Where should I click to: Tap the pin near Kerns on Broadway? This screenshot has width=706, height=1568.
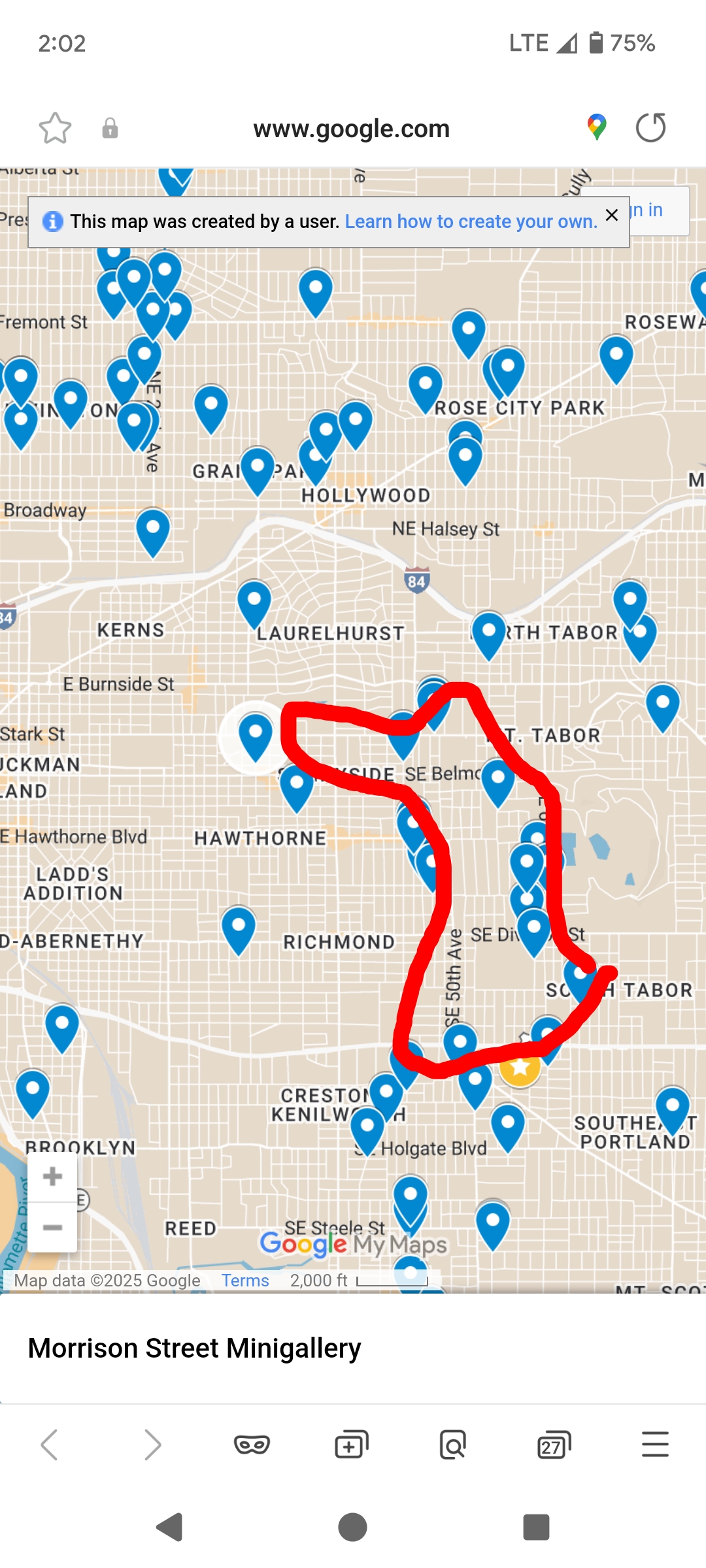153,528
